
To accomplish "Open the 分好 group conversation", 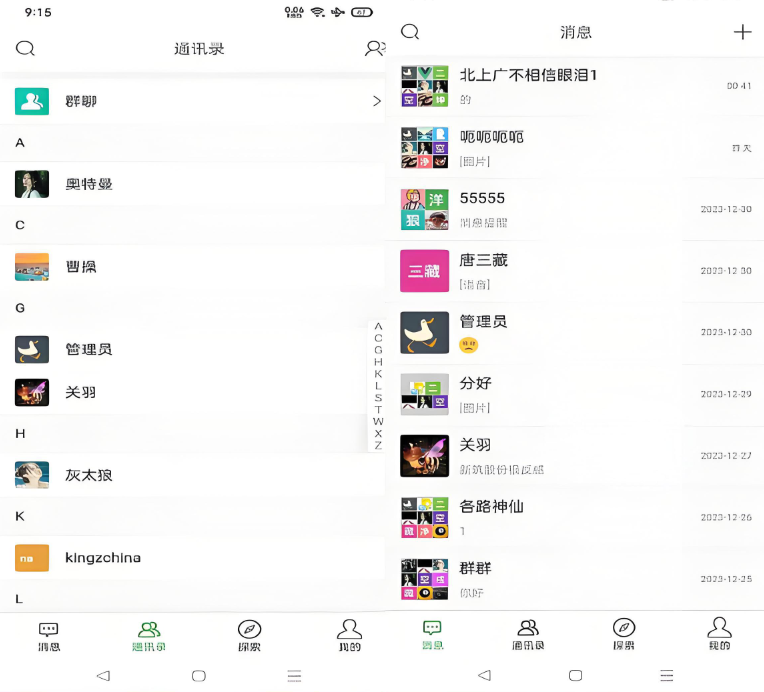I will coord(574,394).
